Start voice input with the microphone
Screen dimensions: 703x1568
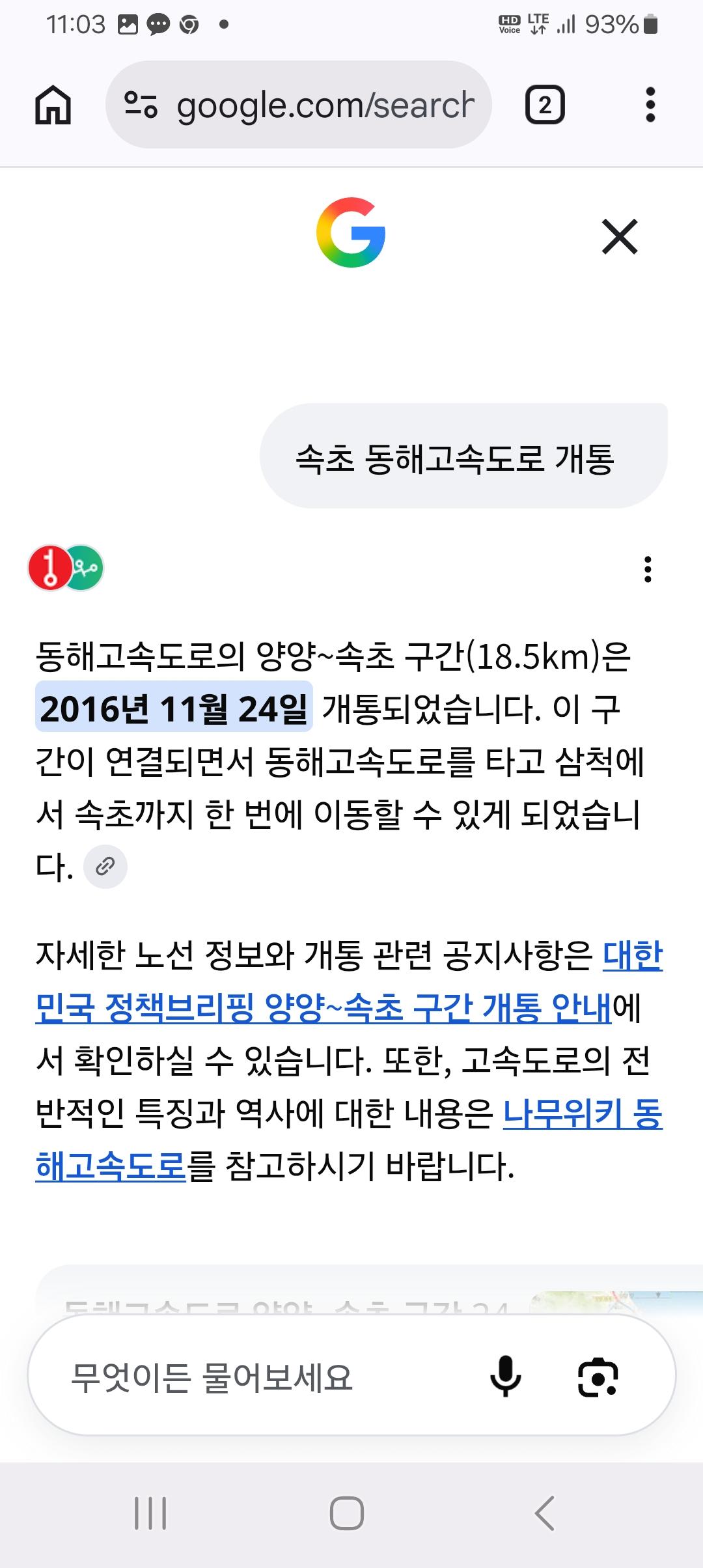point(505,1377)
